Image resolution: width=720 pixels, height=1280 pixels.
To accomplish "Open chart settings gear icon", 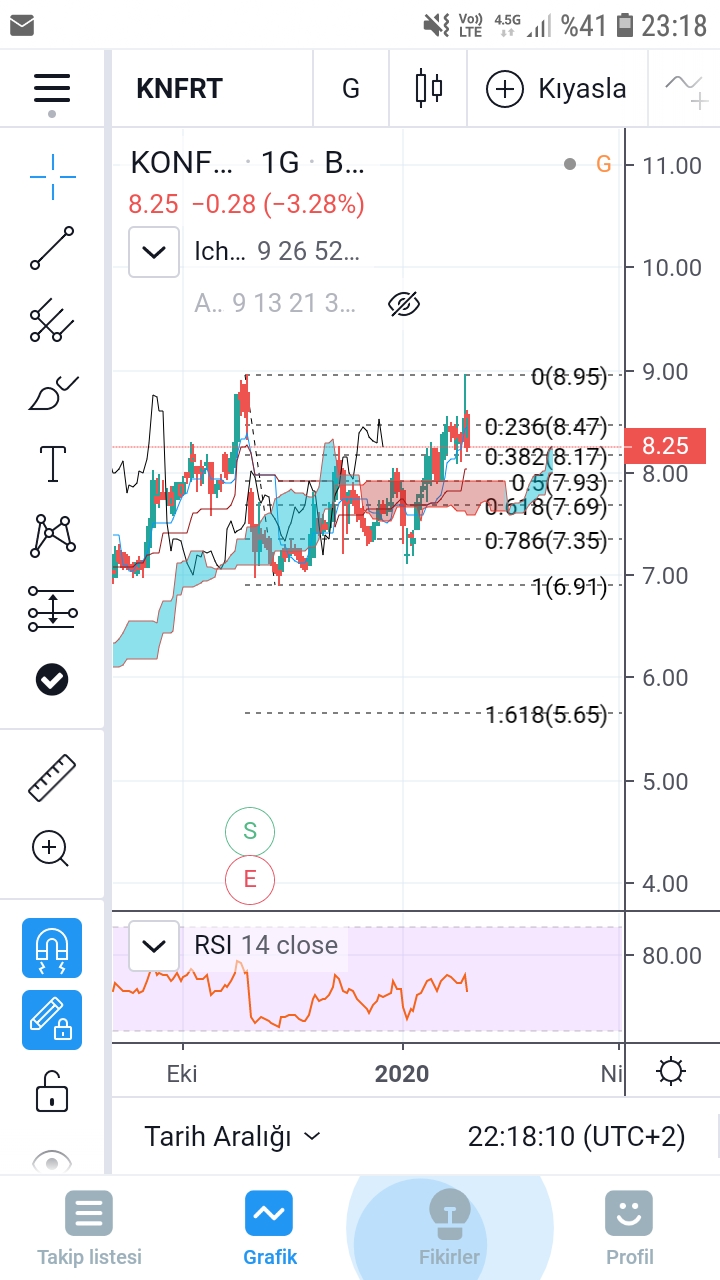I will coord(671,1073).
